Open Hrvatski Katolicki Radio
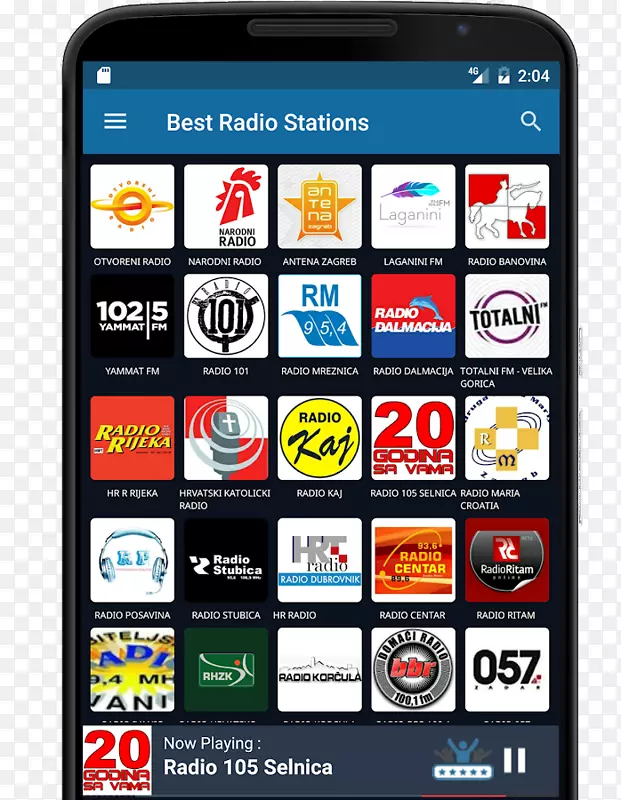Image resolution: width=621 pixels, height=800 pixels. [x=226, y=438]
